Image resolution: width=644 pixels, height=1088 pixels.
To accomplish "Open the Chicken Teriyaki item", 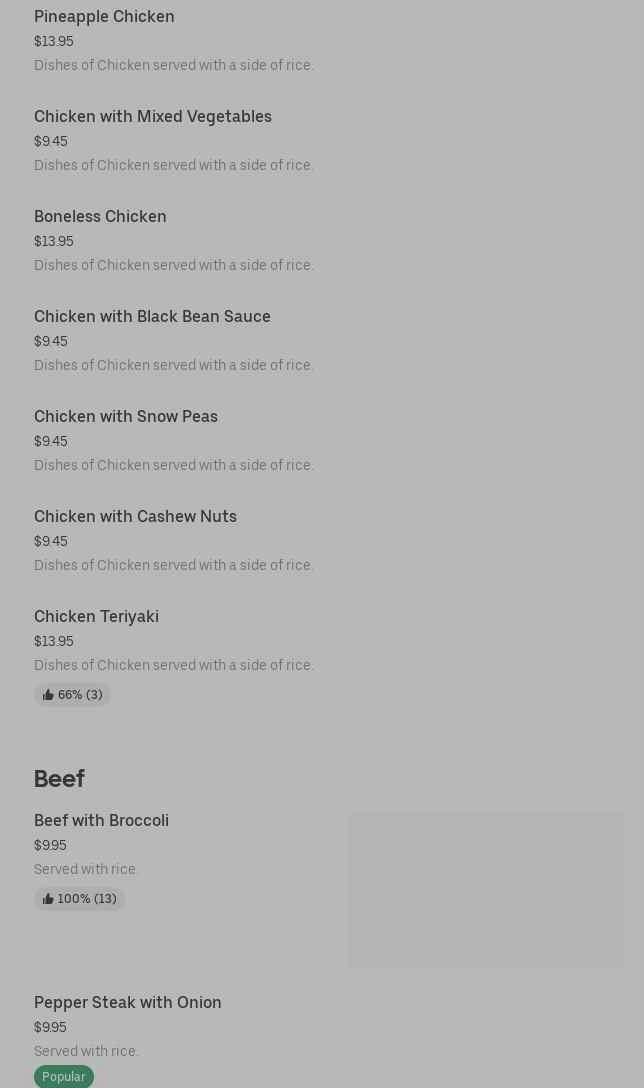I will coord(96,617).
